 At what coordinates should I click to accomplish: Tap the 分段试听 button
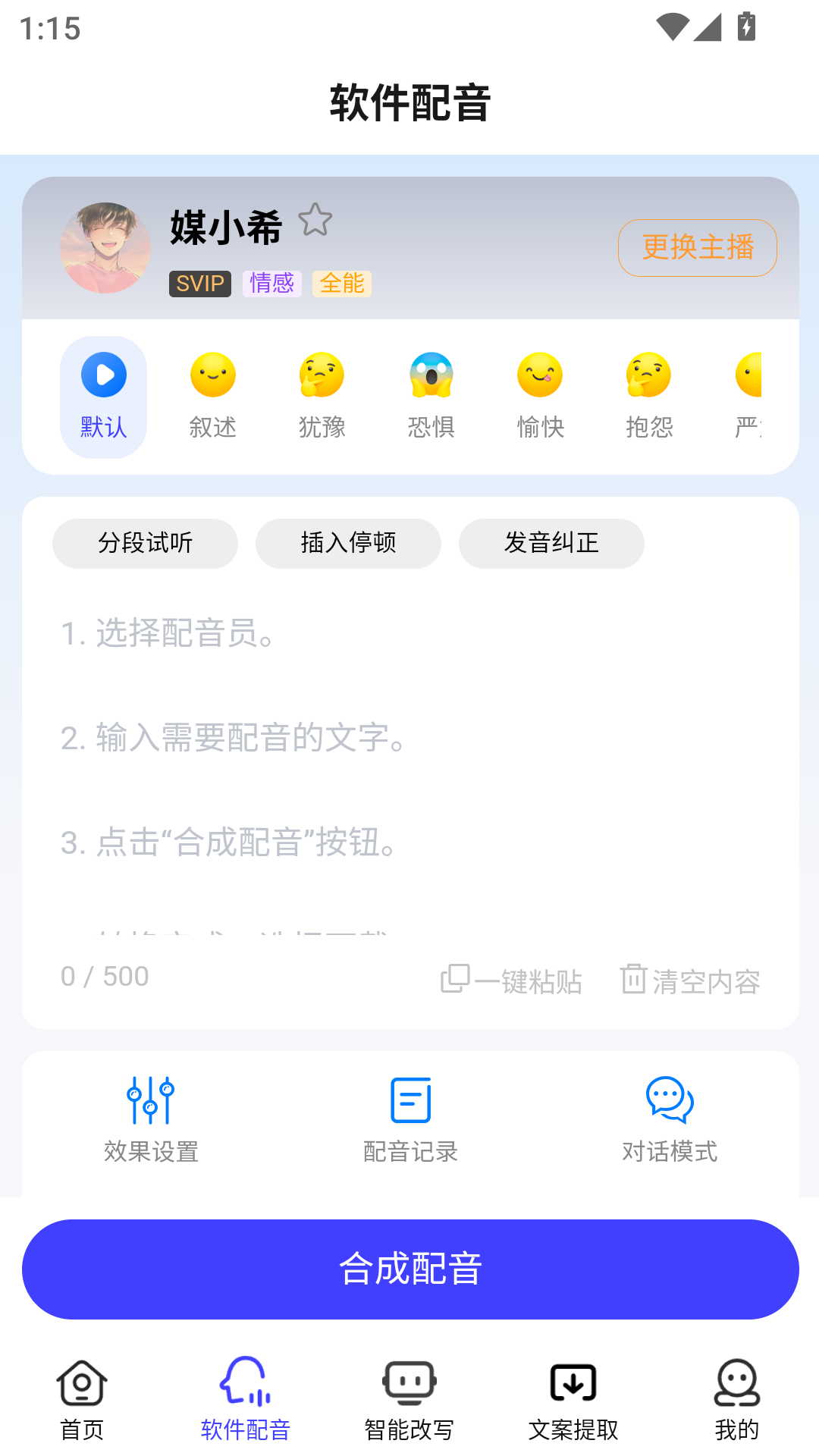(145, 543)
